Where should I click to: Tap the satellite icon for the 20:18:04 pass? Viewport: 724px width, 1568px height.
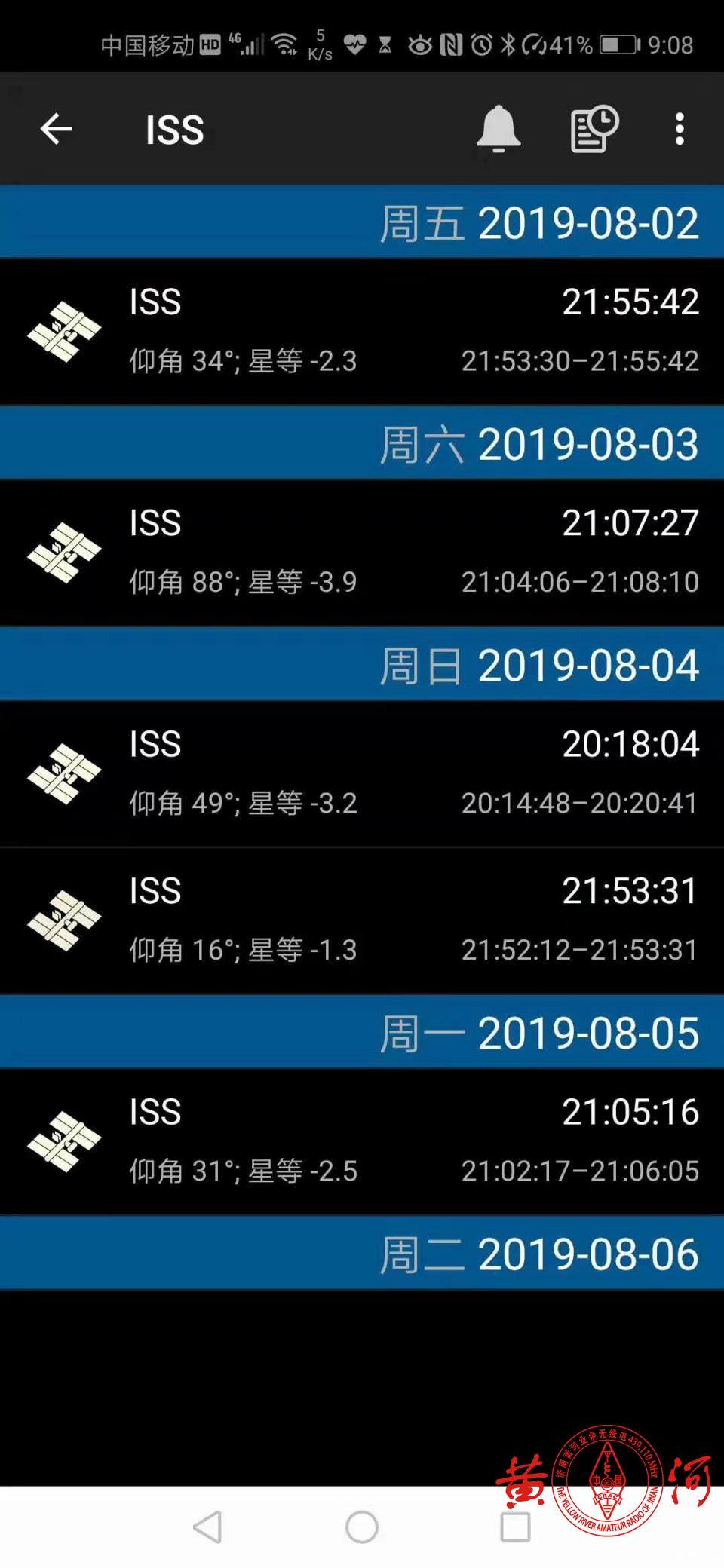64,773
